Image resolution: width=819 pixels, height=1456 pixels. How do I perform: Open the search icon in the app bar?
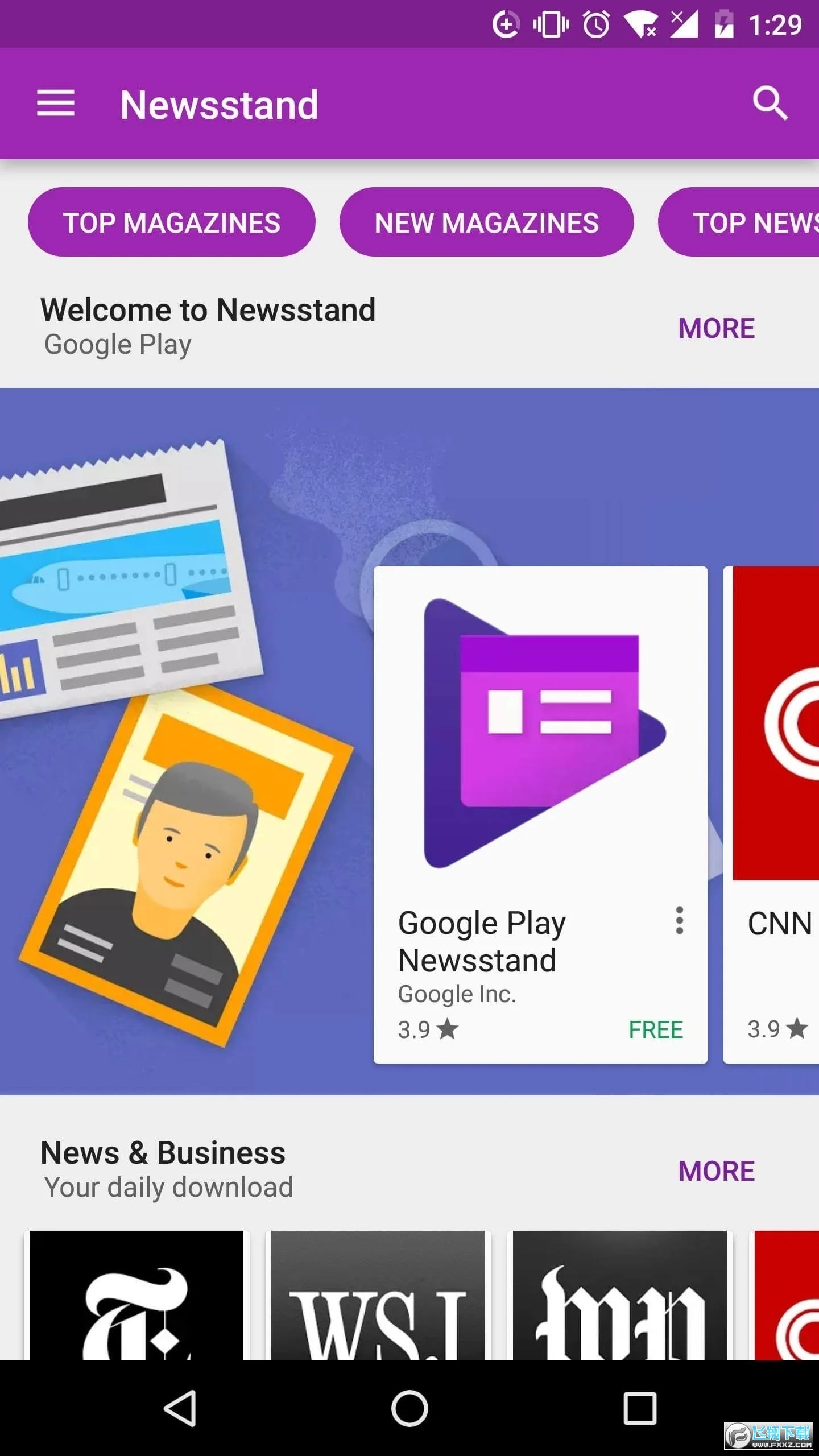pyautogui.click(x=770, y=104)
